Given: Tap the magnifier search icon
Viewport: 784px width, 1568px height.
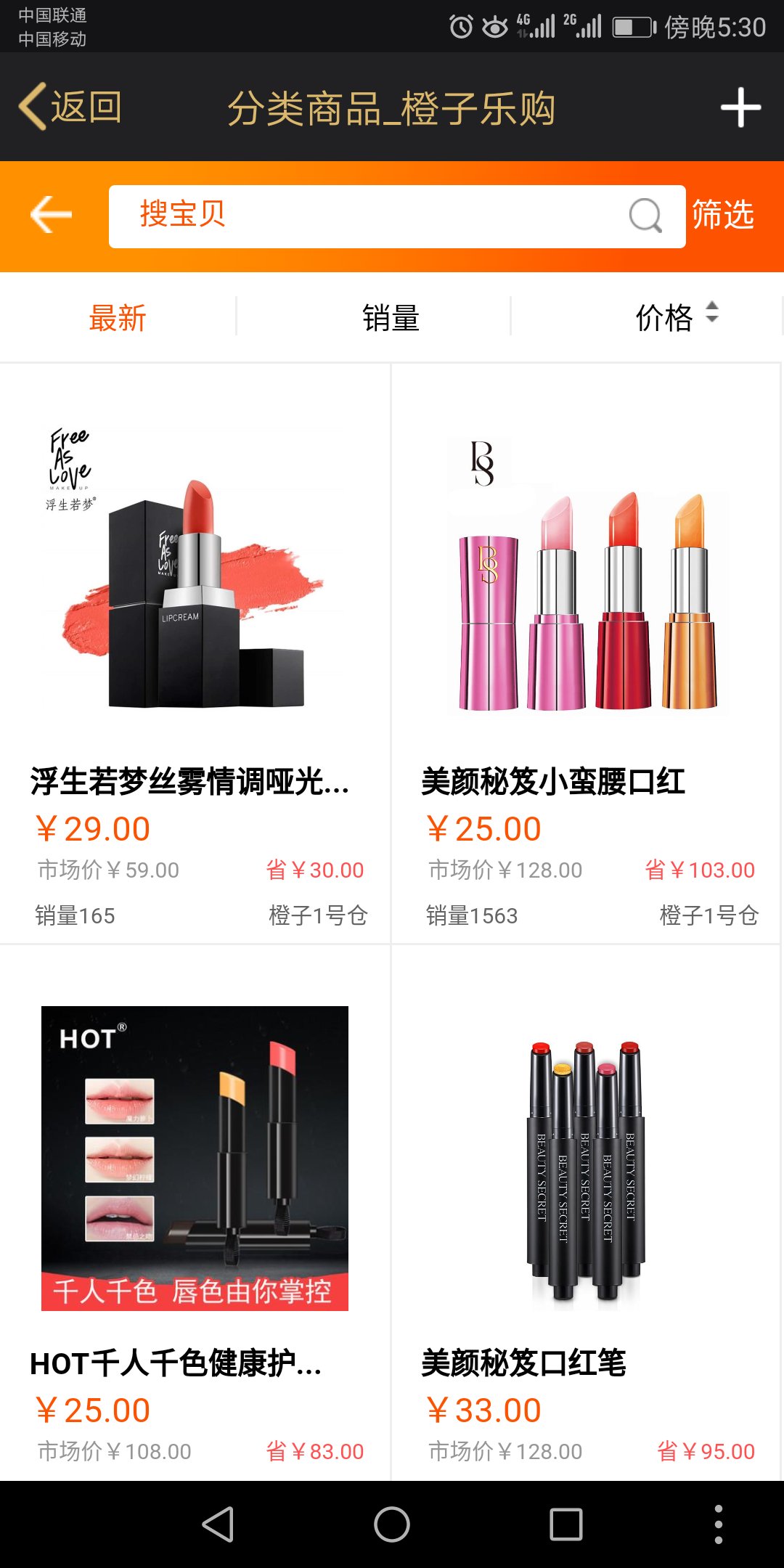Looking at the screenshot, I should pyautogui.click(x=645, y=216).
